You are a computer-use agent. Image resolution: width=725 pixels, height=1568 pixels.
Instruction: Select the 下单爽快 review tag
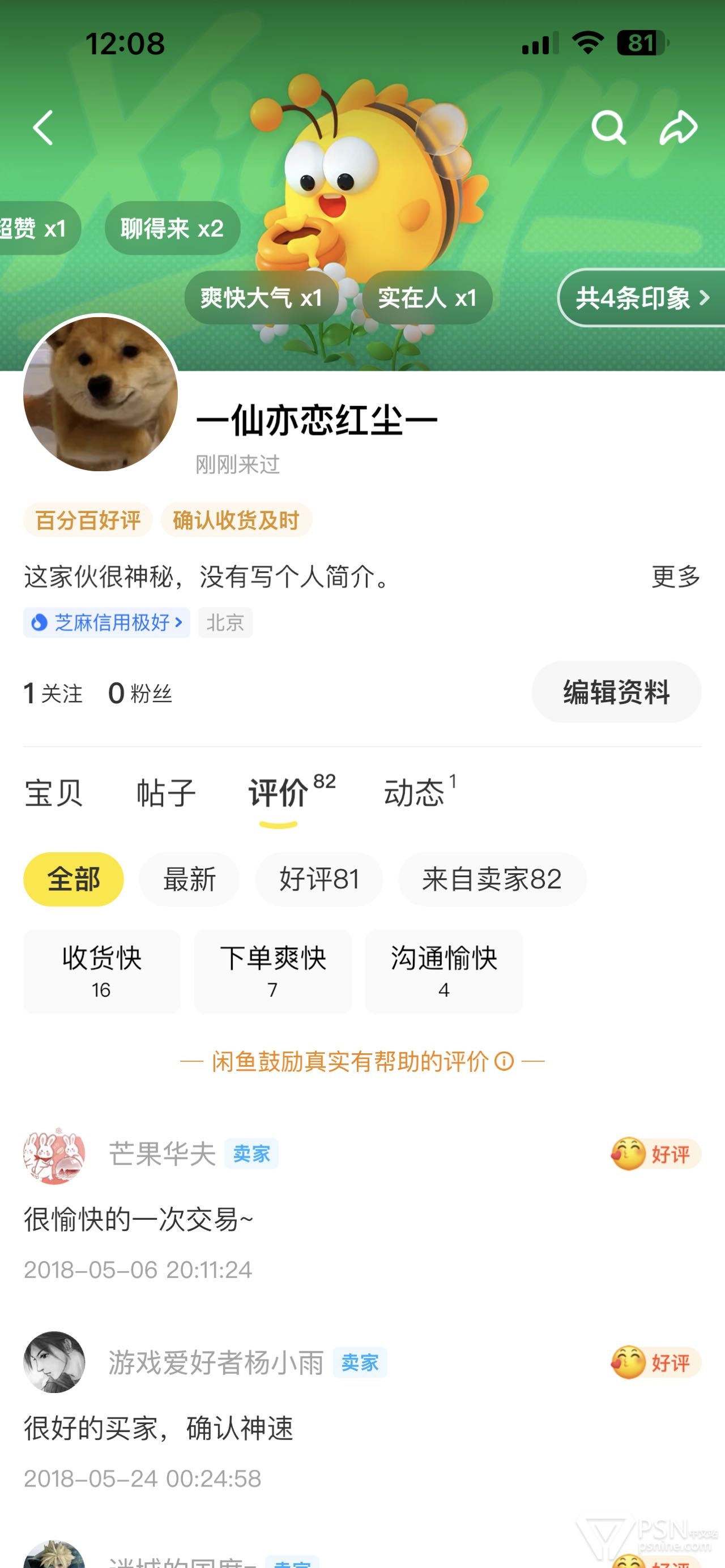tap(272, 971)
